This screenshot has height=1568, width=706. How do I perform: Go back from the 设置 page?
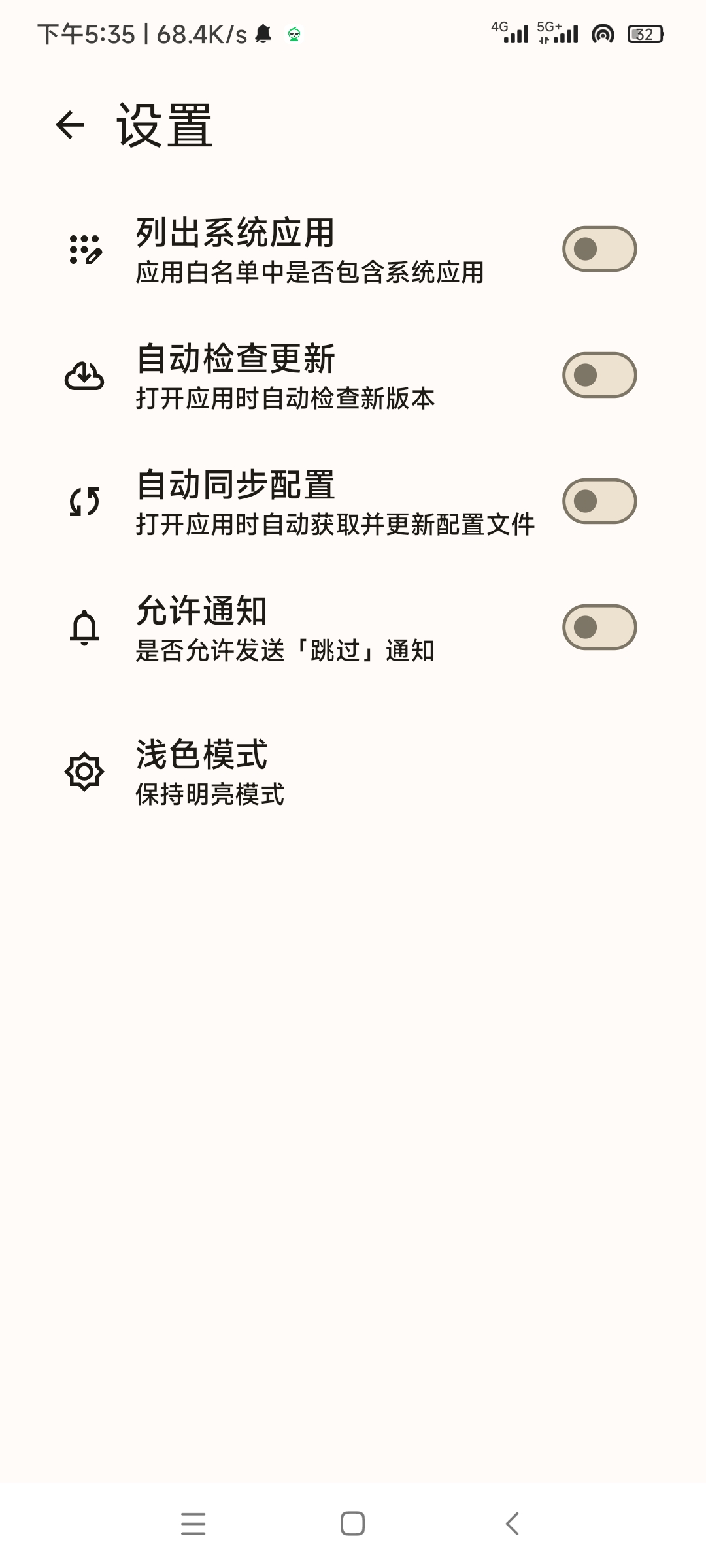(x=71, y=125)
